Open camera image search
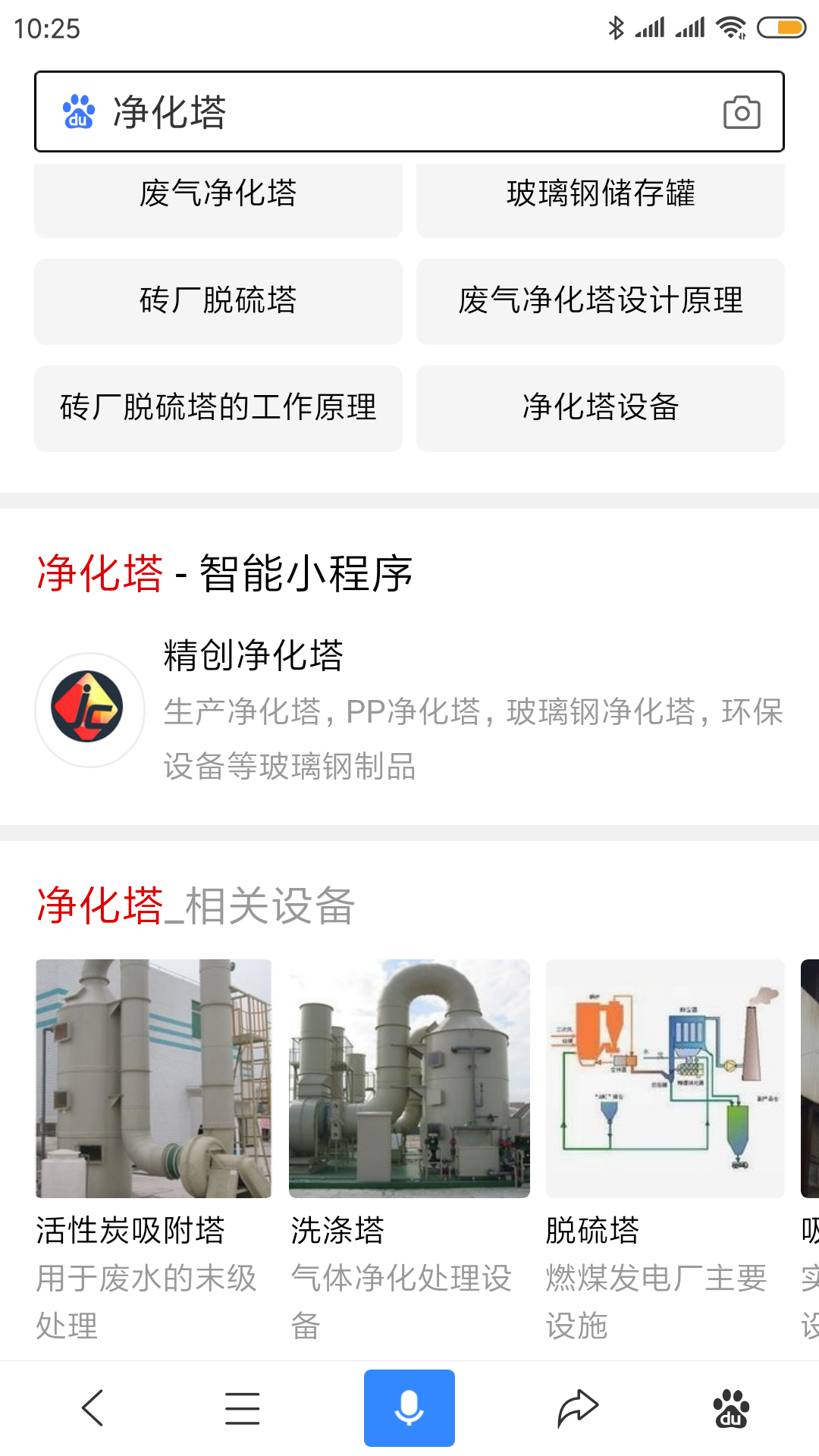Viewport: 819px width, 1456px height. click(x=741, y=112)
